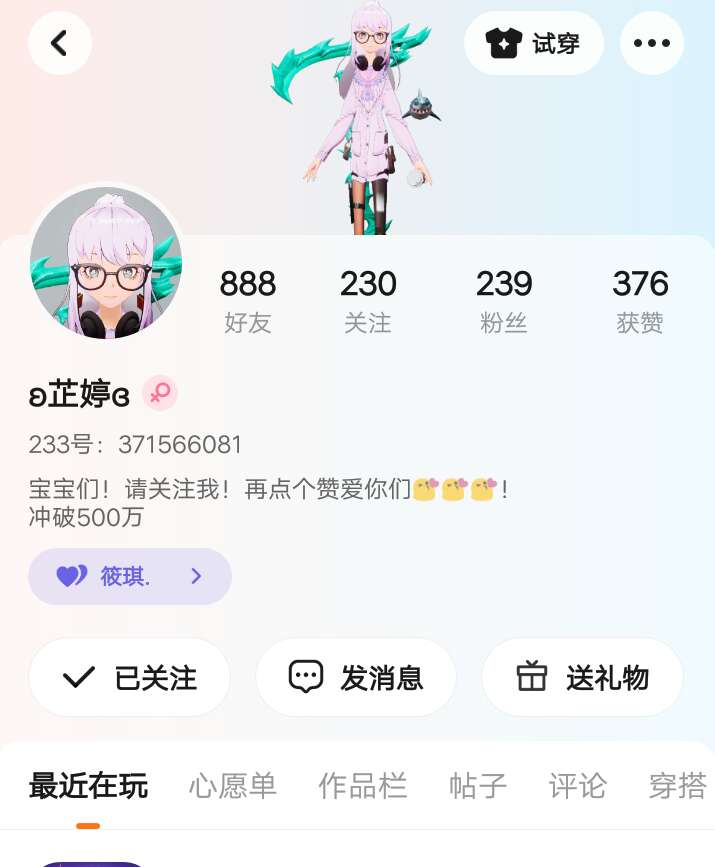Switch to the 作品栏 tab
The image size is (715, 867).
[x=363, y=786]
